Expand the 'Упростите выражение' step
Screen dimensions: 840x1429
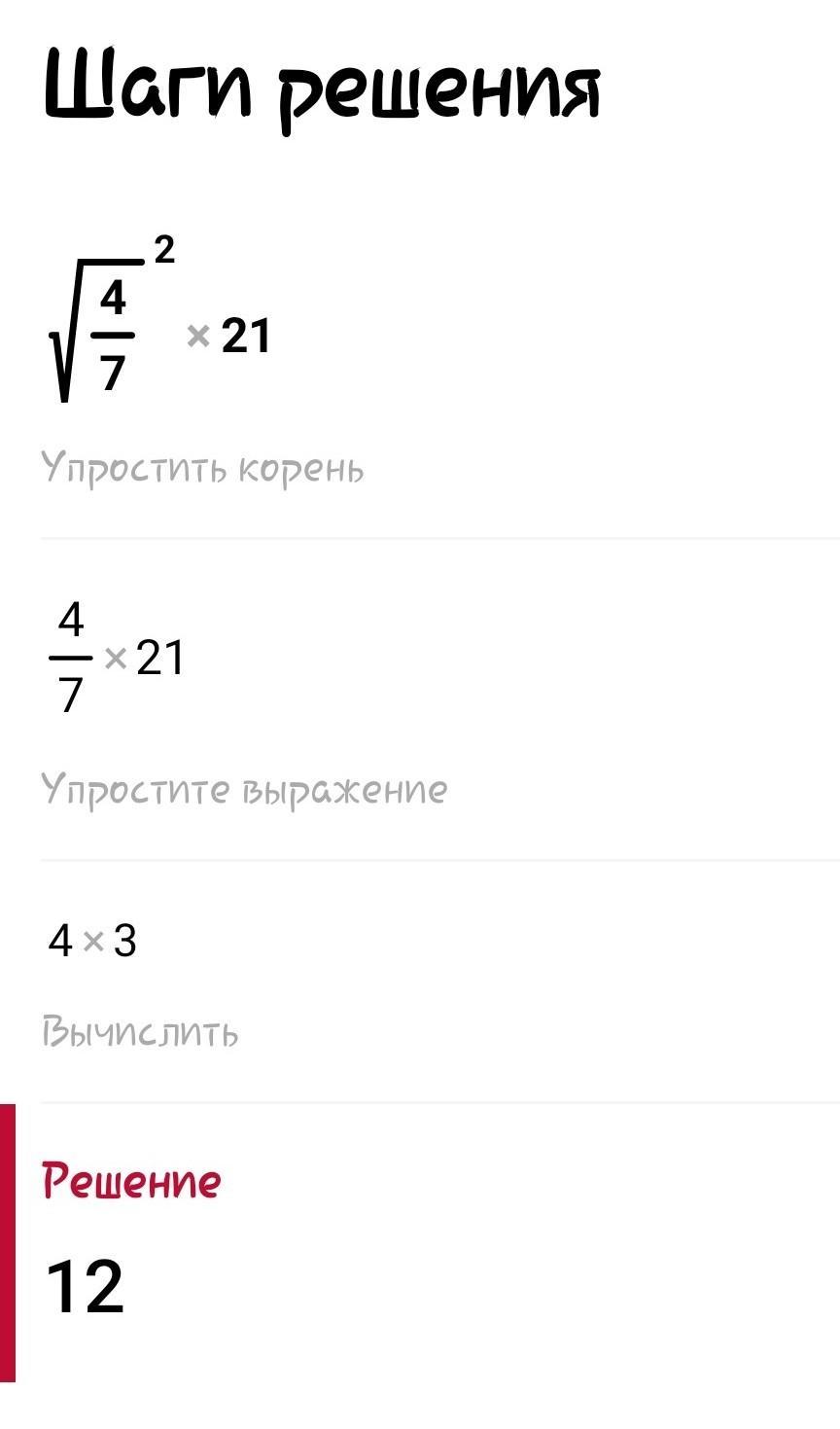(x=245, y=789)
